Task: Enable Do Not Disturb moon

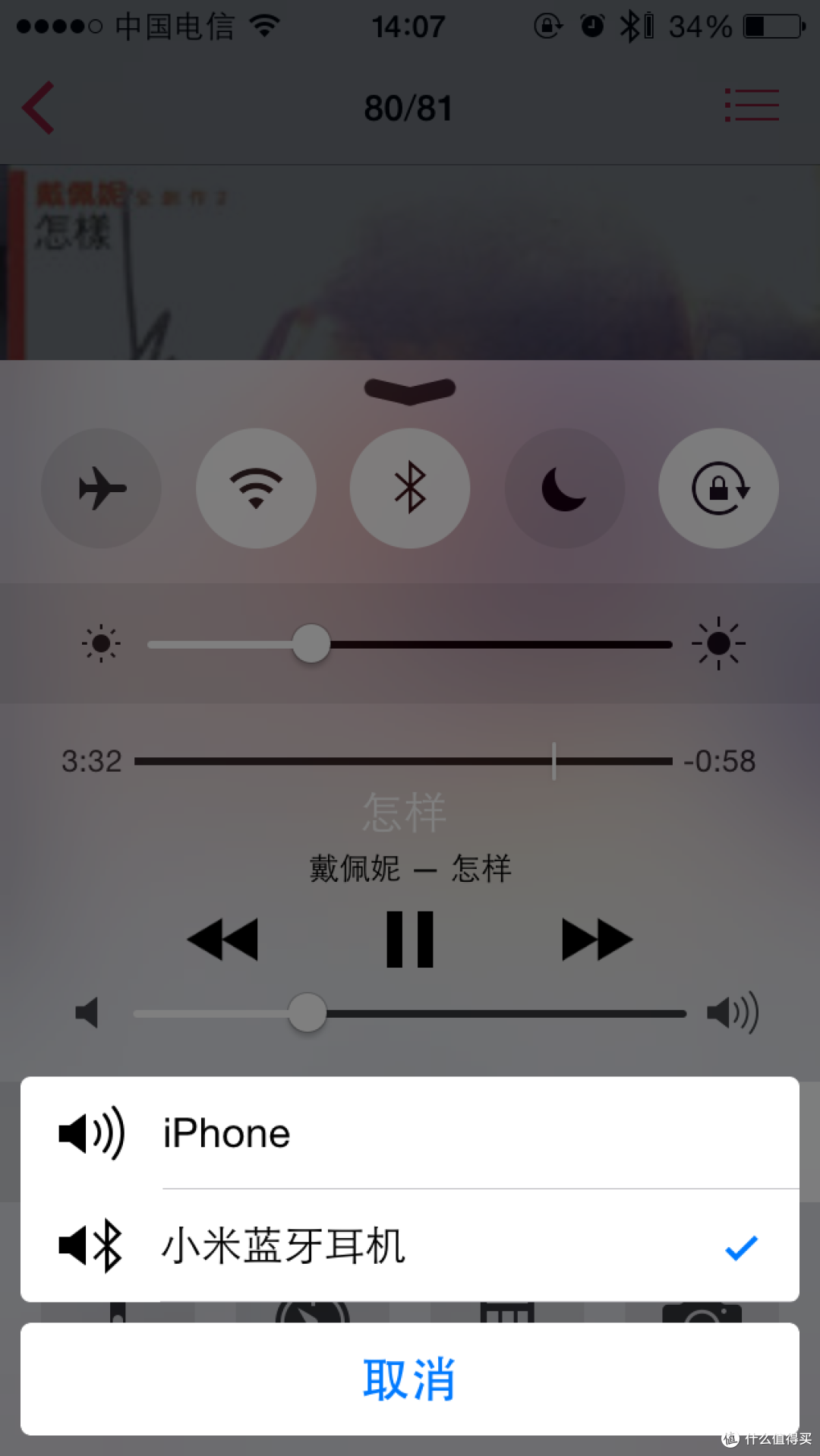Action: coord(564,488)
